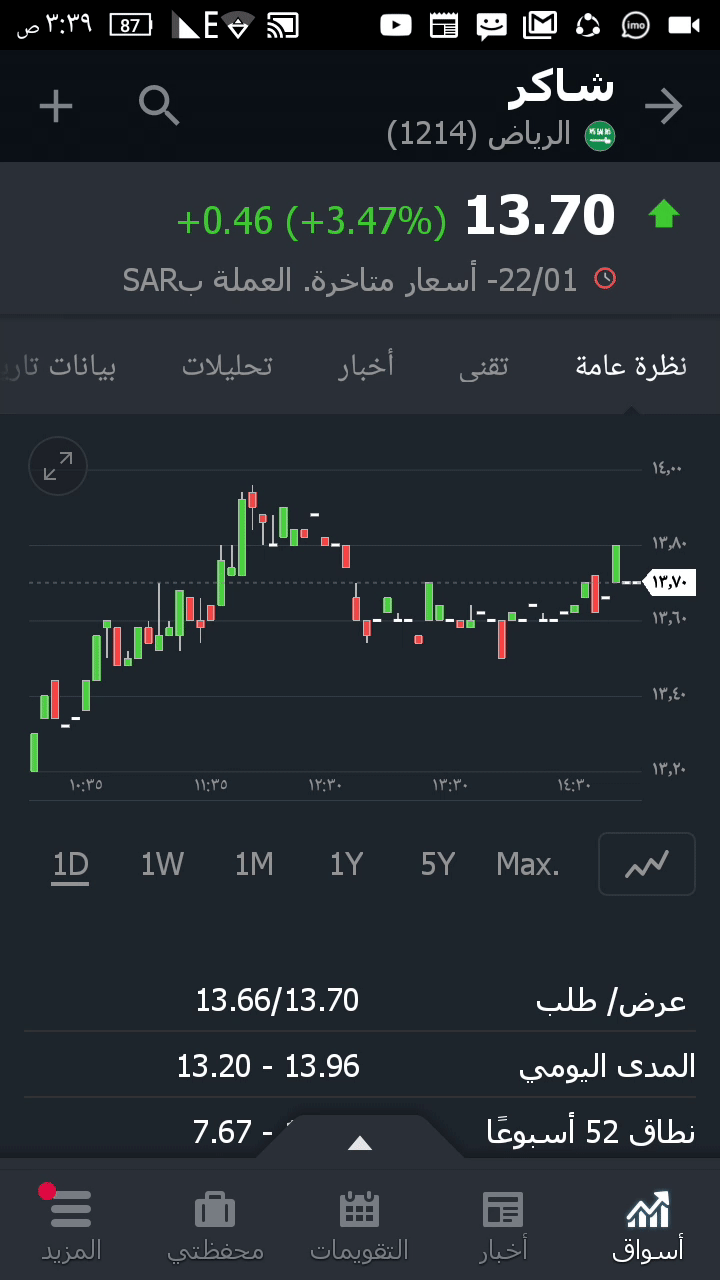Go to محفظتي portfolio tab
The image size is (720, 1280).
pos(215,1224)
